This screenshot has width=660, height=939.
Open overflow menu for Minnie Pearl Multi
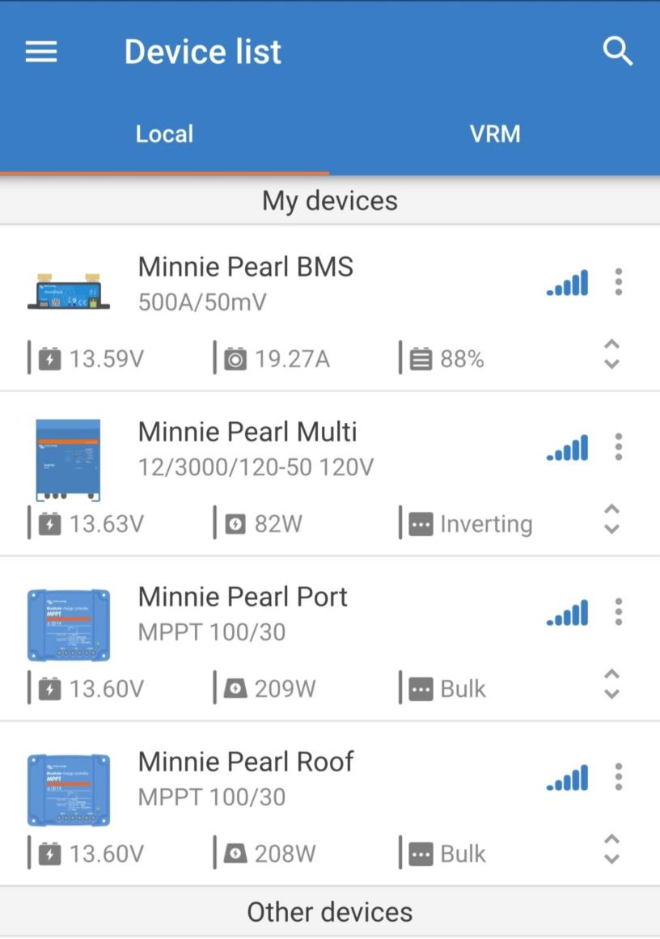coord(619,447)
